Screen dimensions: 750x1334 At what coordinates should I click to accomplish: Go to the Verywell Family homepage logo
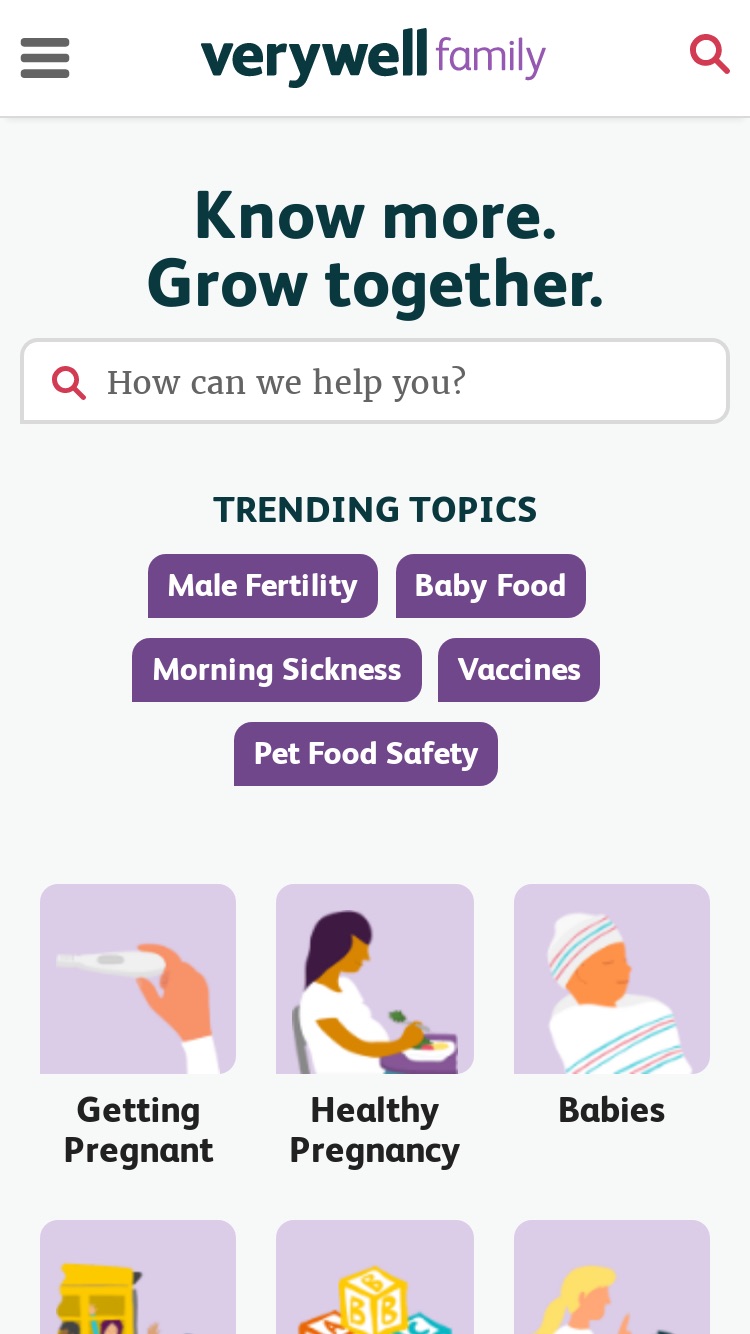click(373, 57)
